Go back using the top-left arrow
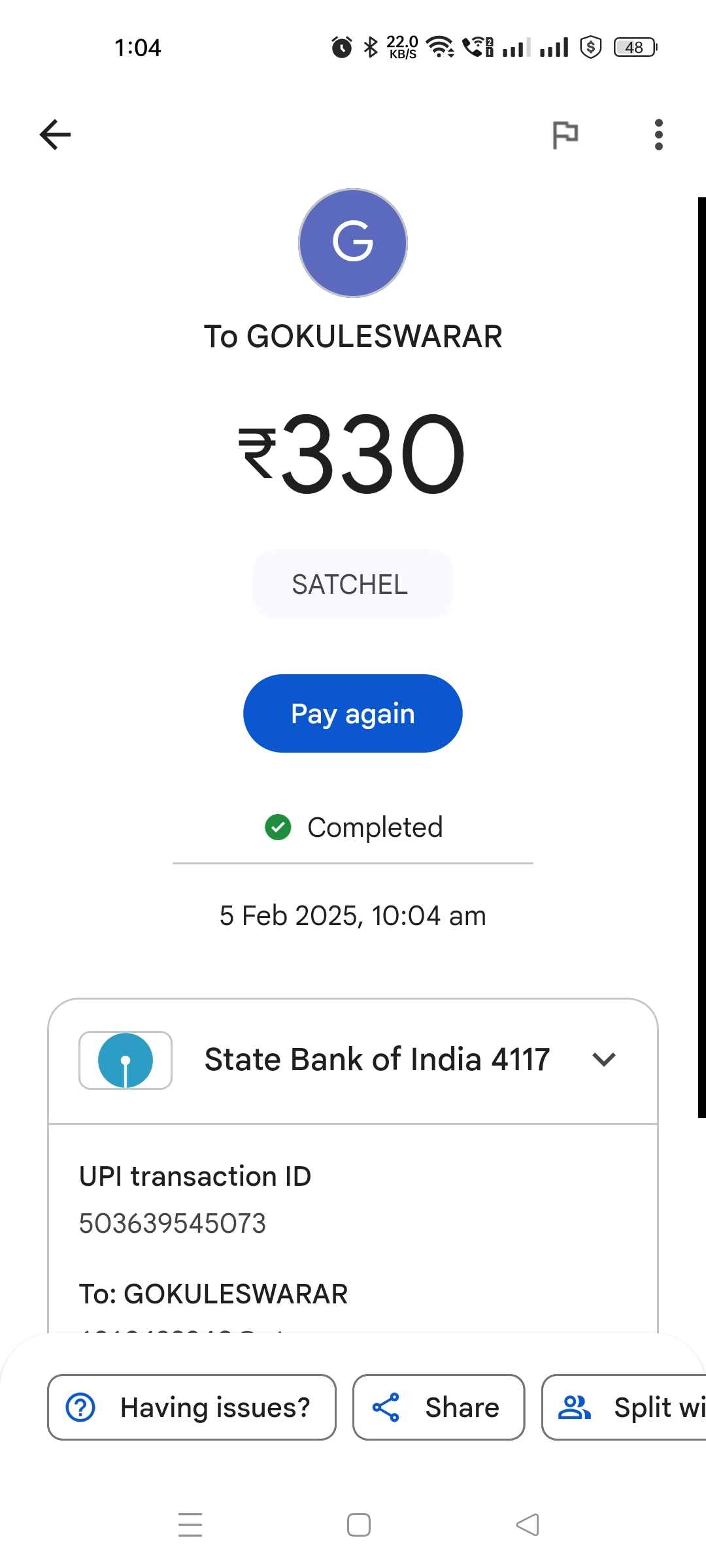This screenshot has width=706, height=1568. click(x=55, y=135)
